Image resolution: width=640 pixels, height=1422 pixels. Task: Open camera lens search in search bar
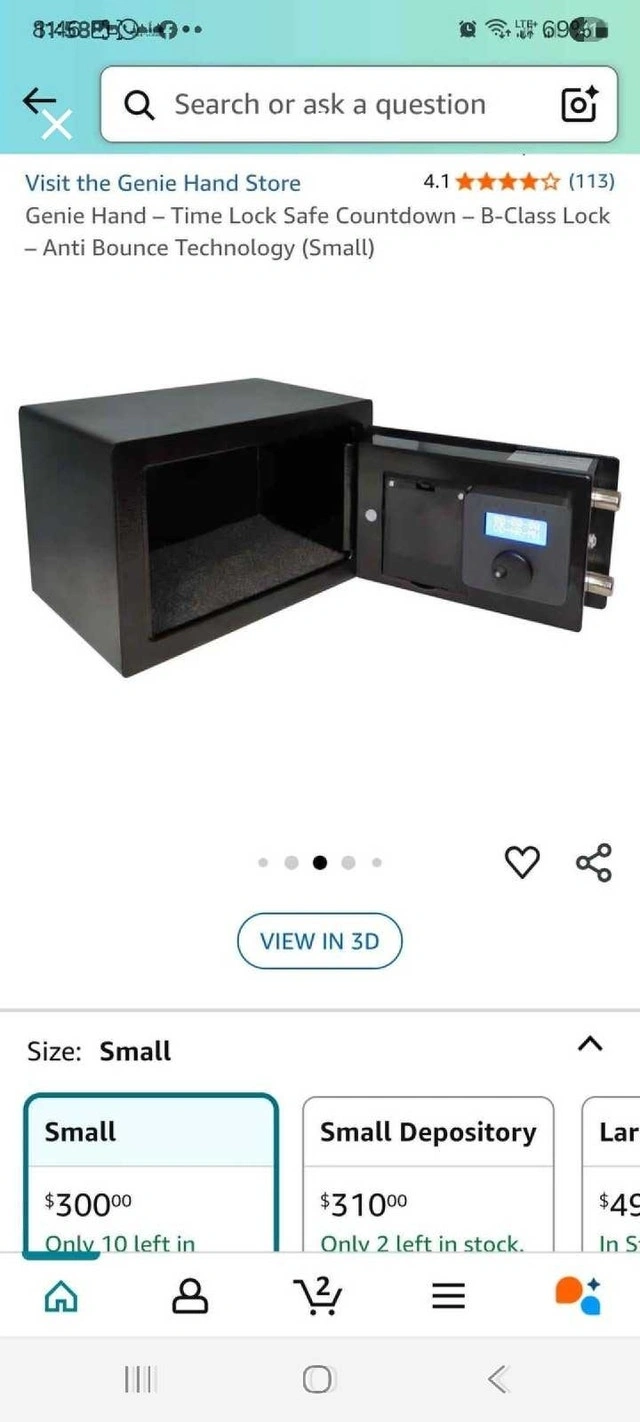(579, 105)
